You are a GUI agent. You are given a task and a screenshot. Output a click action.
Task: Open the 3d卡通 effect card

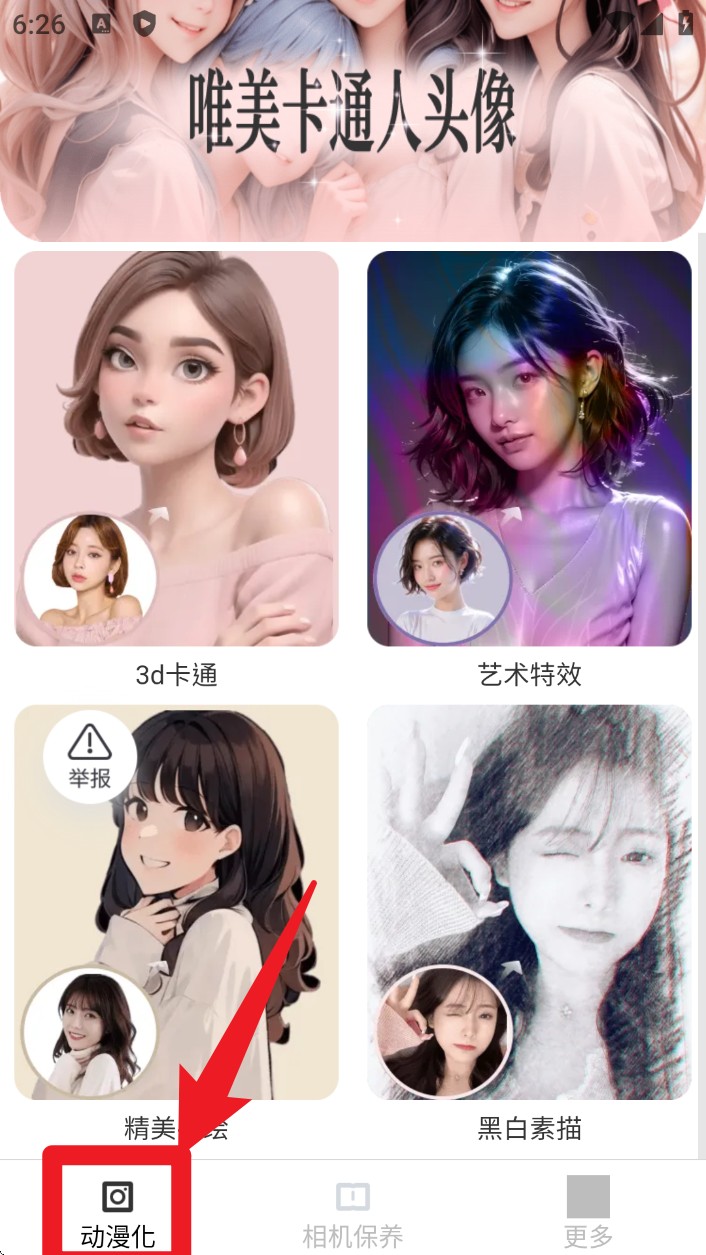click(x=177, y=448)
